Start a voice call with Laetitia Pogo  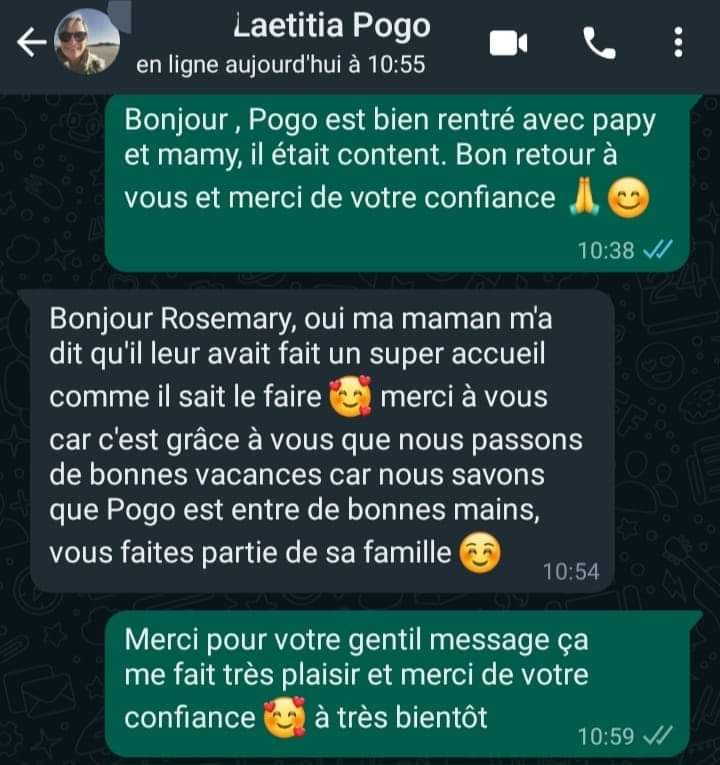tap(600, 42)
